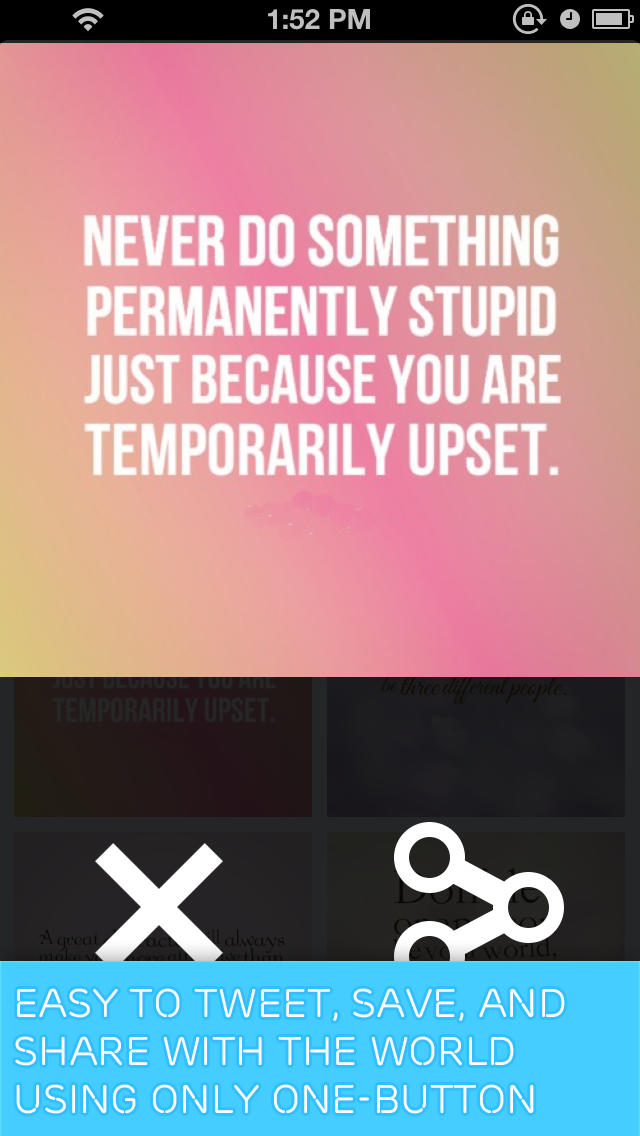
Task: Close the enlarged quote view
Action: pyautogui.click(x=158, y=901)
